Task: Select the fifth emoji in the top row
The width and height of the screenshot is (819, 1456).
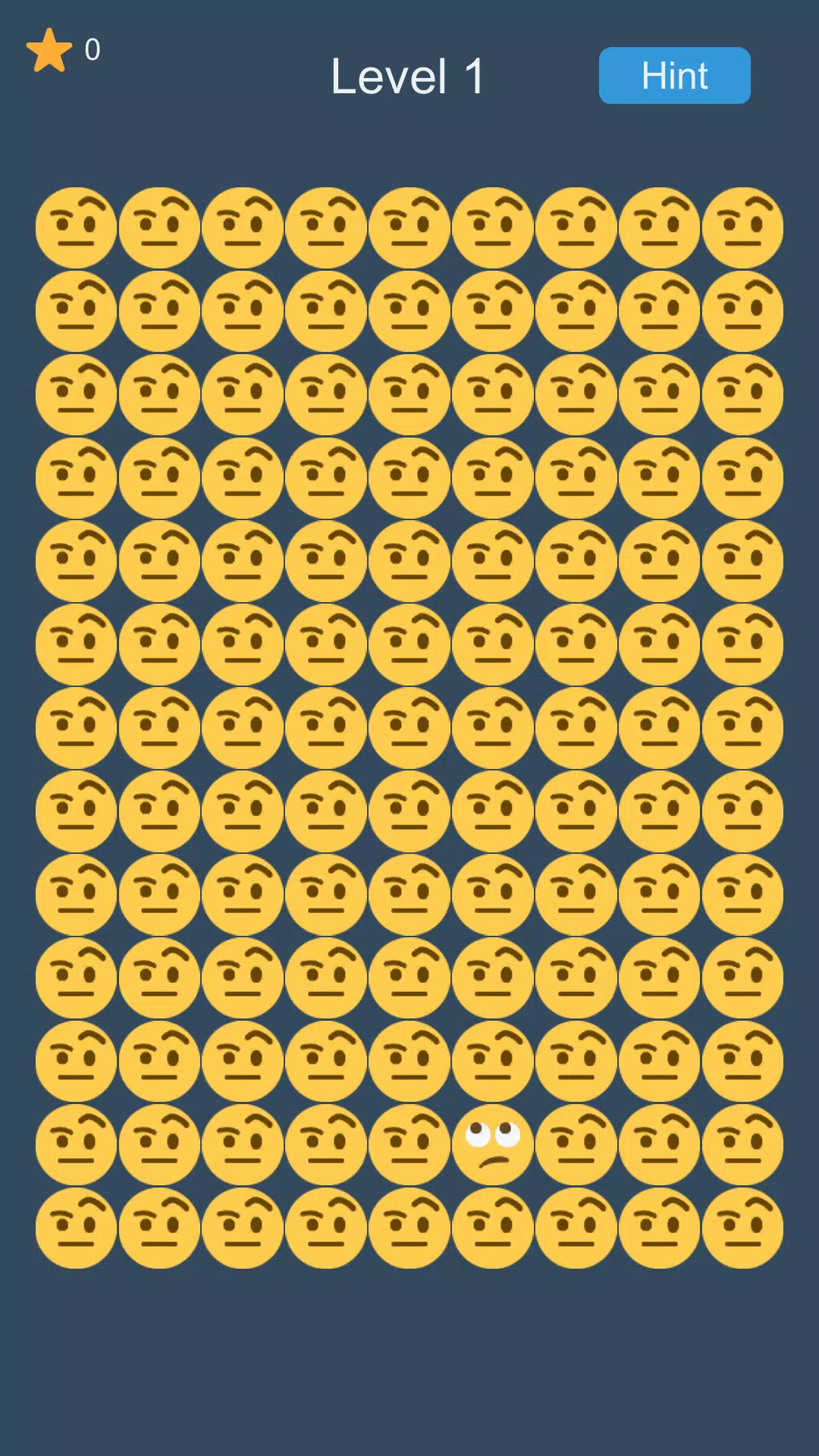Action: [x=408, y=226]
